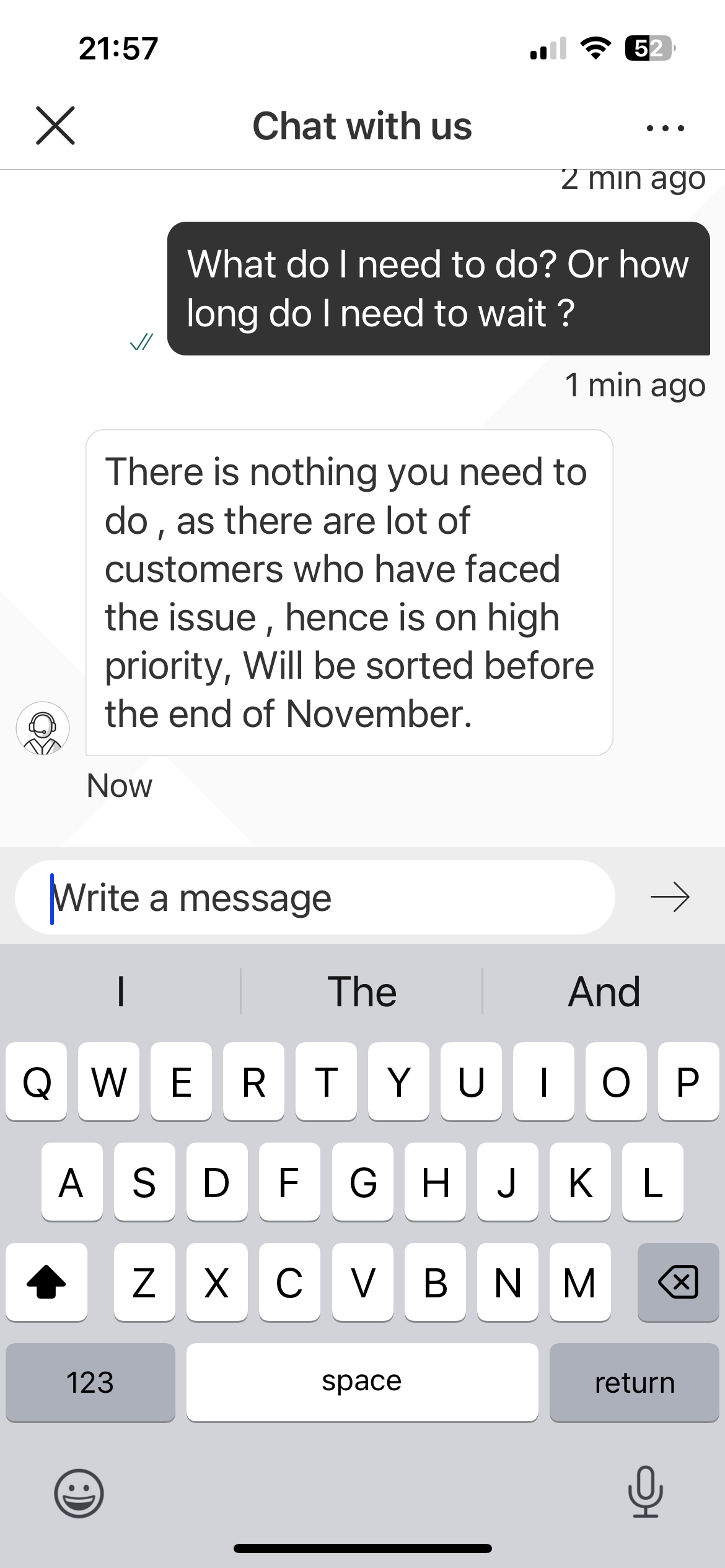Send the message with the arrow icon
This screenshot has height=1568, width=725.
pyautogui.click(x=670, y=897)
